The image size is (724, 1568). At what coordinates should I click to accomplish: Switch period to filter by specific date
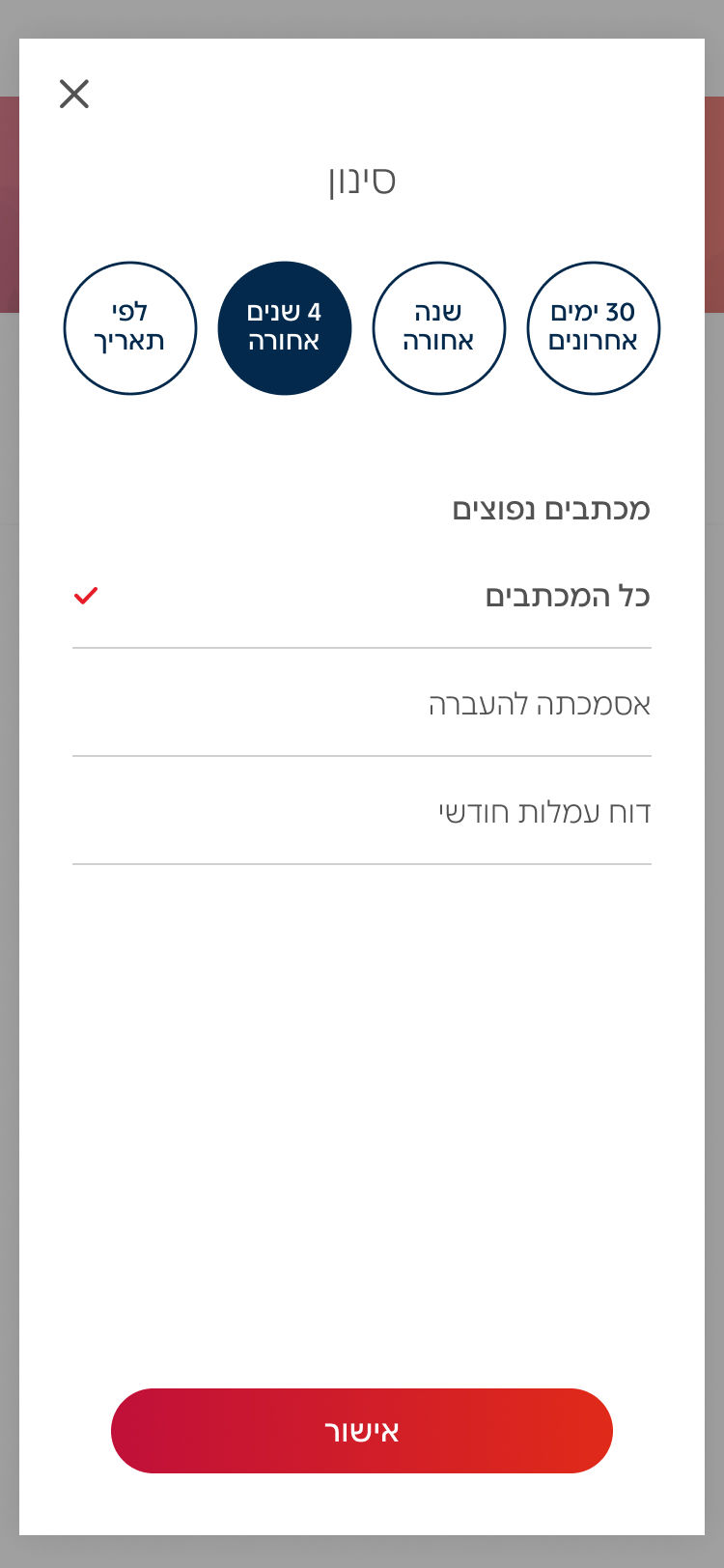point(130,327)
